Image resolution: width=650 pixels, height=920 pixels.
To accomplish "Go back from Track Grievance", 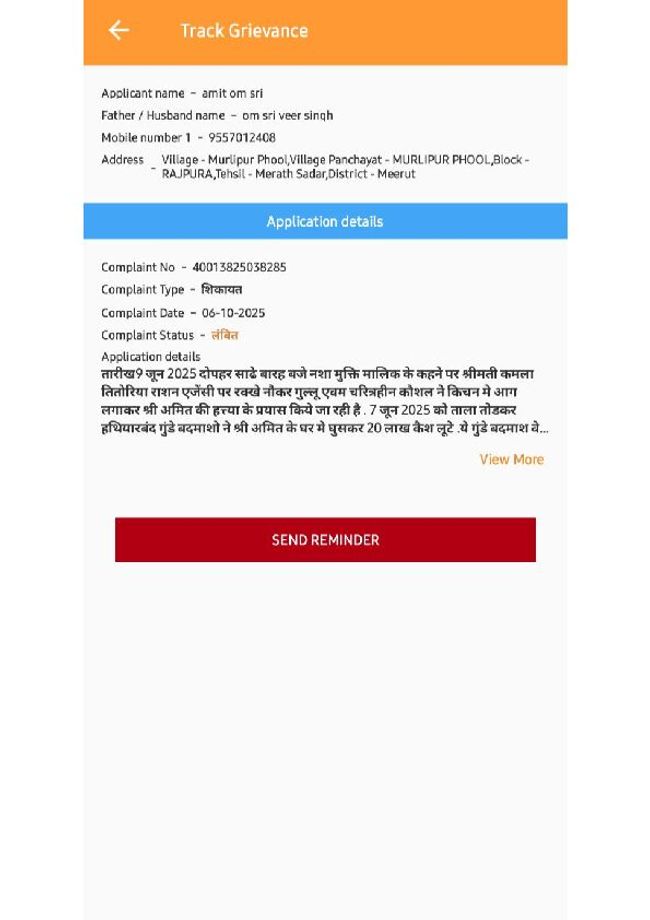I will [119, 30].
